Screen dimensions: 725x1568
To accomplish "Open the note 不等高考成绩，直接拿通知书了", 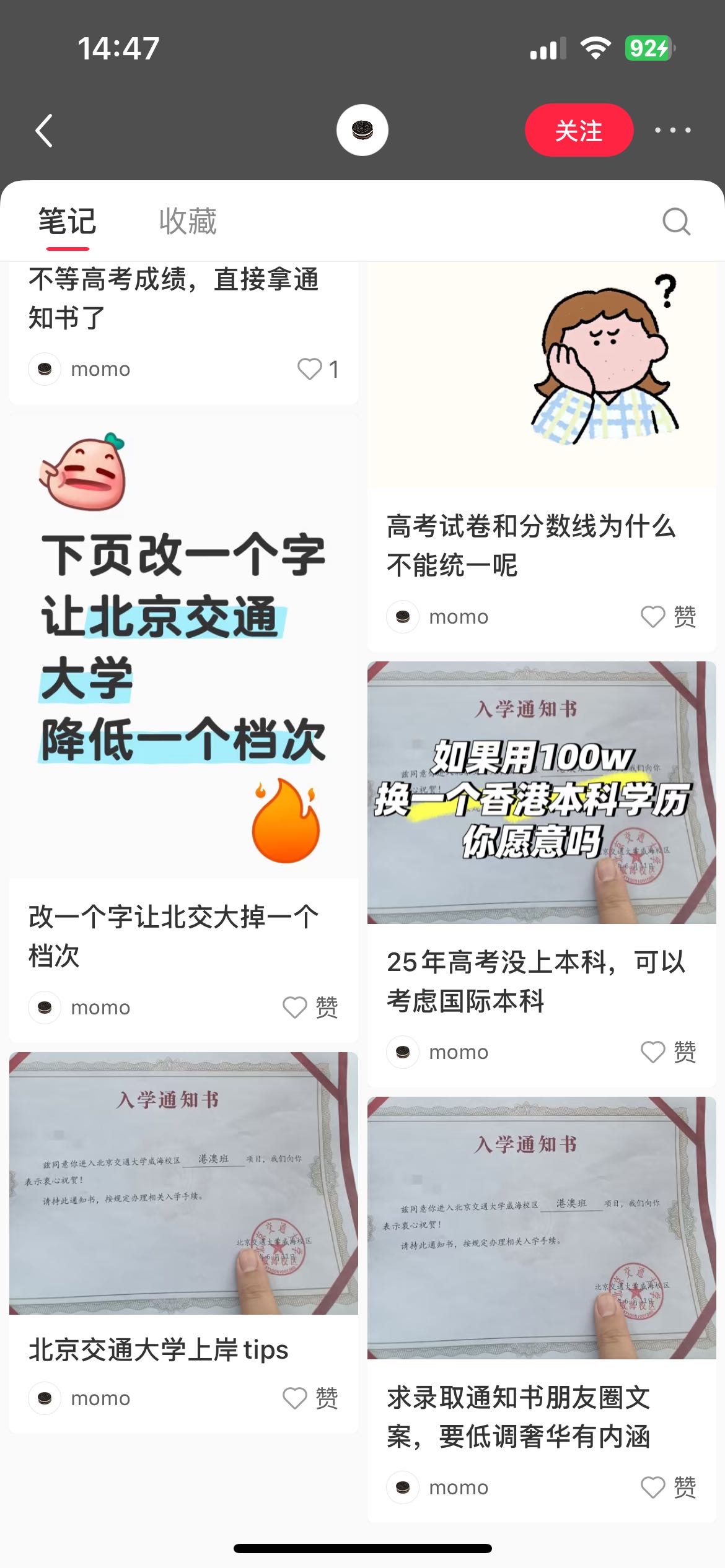I will (x=174, y=298).
